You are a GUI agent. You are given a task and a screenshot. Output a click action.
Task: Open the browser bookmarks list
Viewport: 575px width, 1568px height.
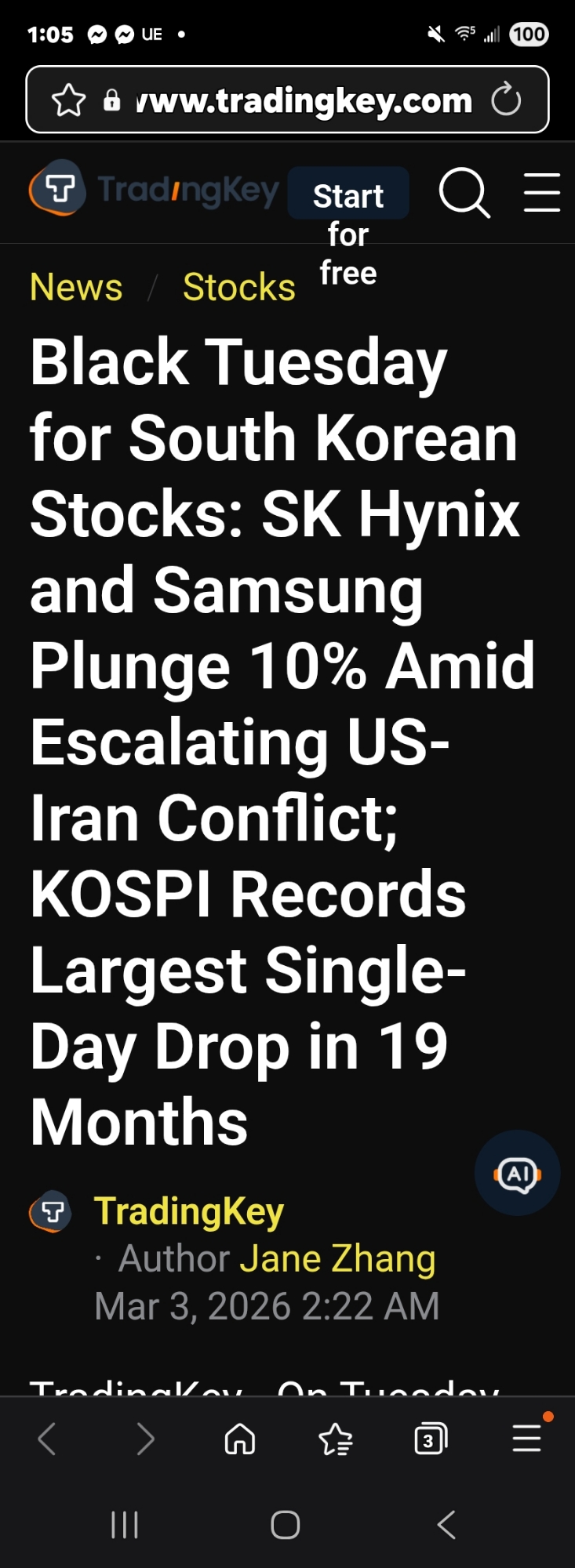click(x=336, y=1439)
